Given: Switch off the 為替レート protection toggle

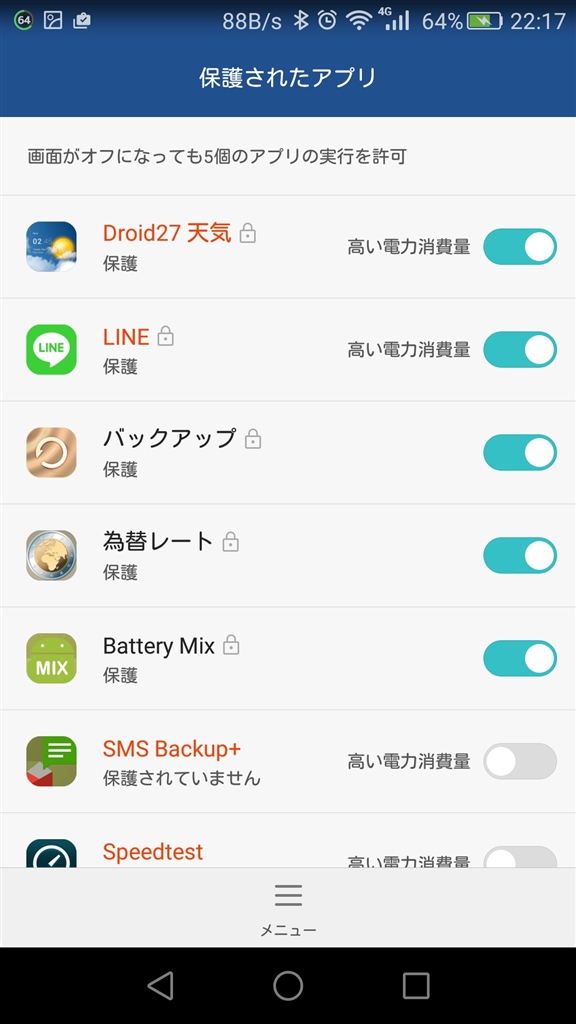Looking at the screenshot, I should (520, 556).
